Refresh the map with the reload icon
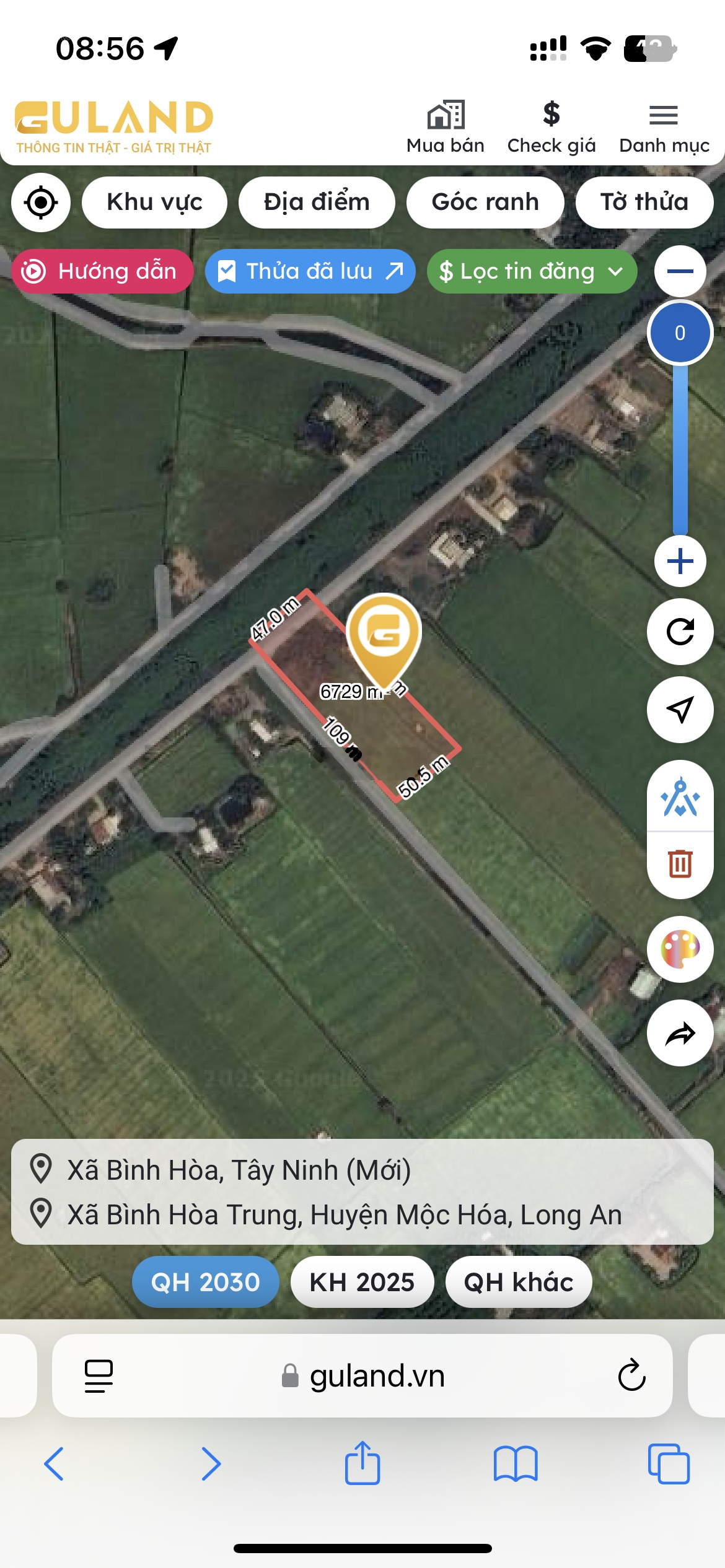Image resolution: width=725 pixels, height=1568 pixels. tap(680, 632)
